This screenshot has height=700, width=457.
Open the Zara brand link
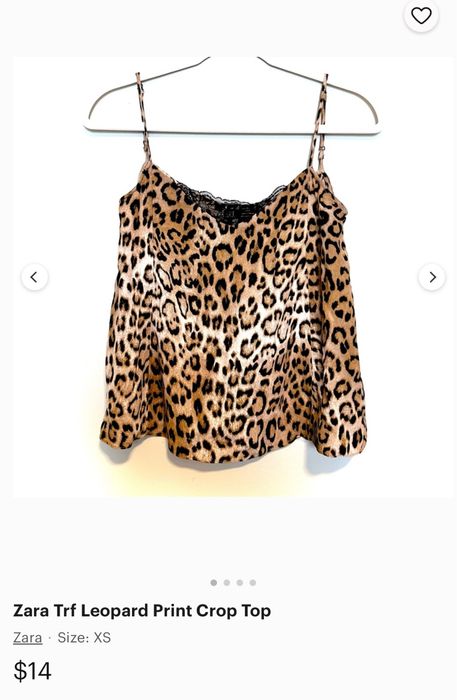click(x=27, y=638)
